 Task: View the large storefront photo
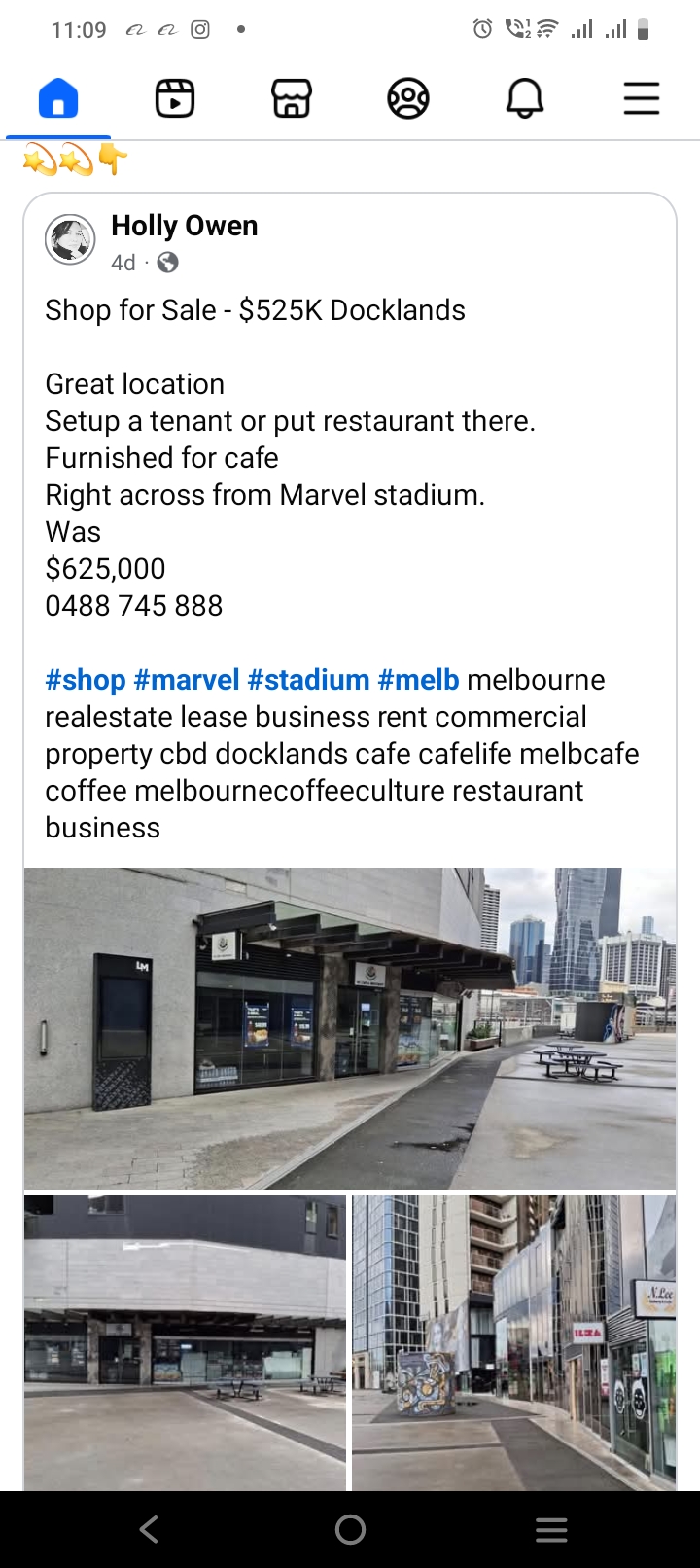(x=350, y=1027)
